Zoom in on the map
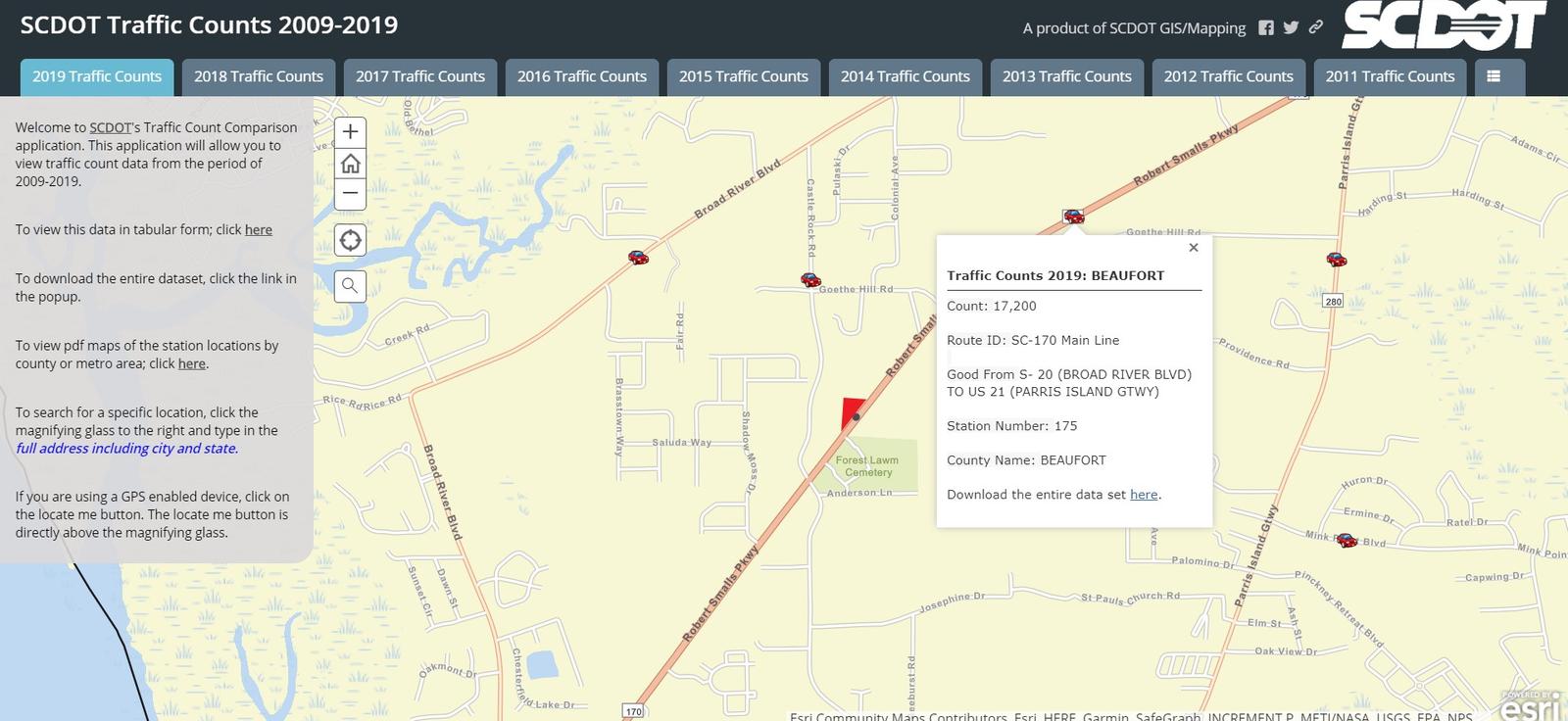1568x721 pixels. coord(350,132)
